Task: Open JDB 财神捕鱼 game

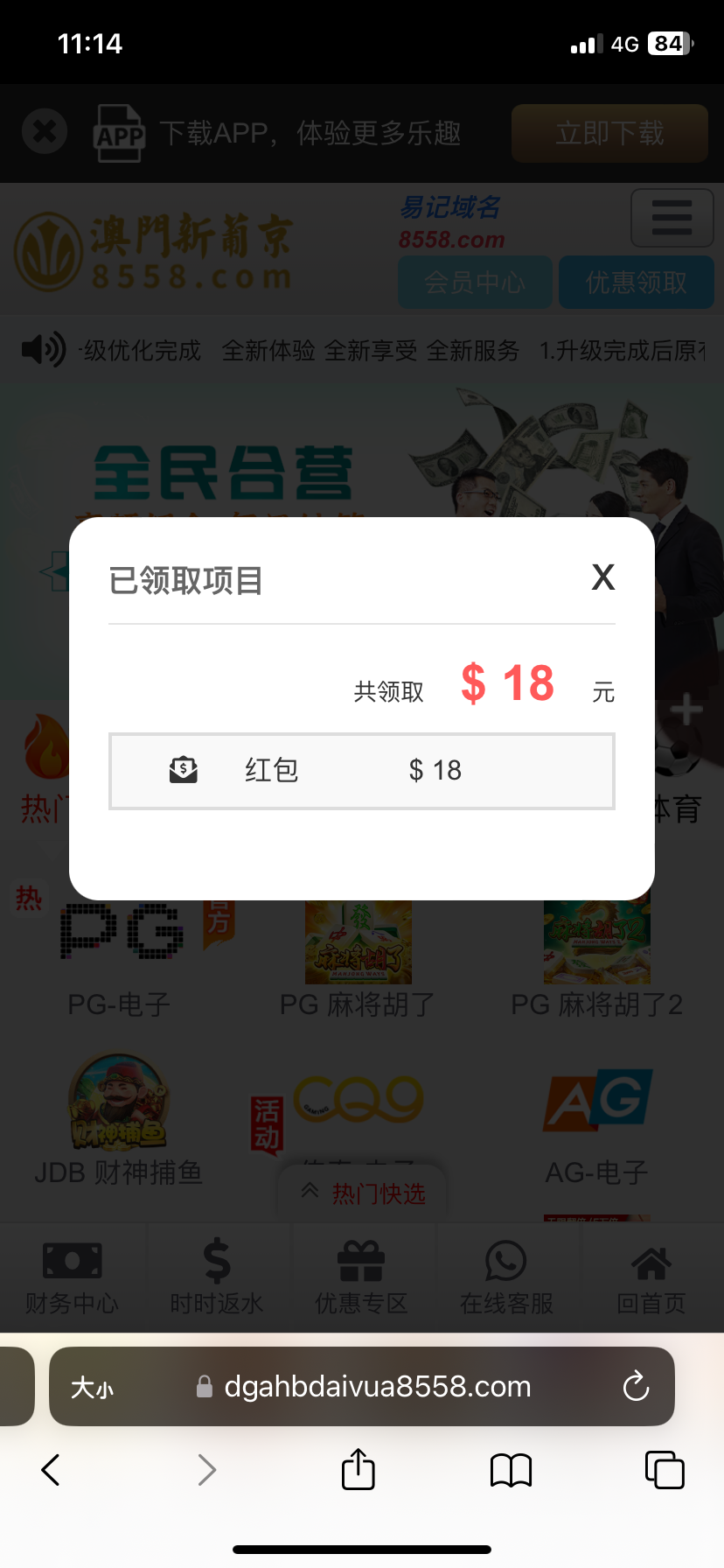Action: coord(118,1120)
